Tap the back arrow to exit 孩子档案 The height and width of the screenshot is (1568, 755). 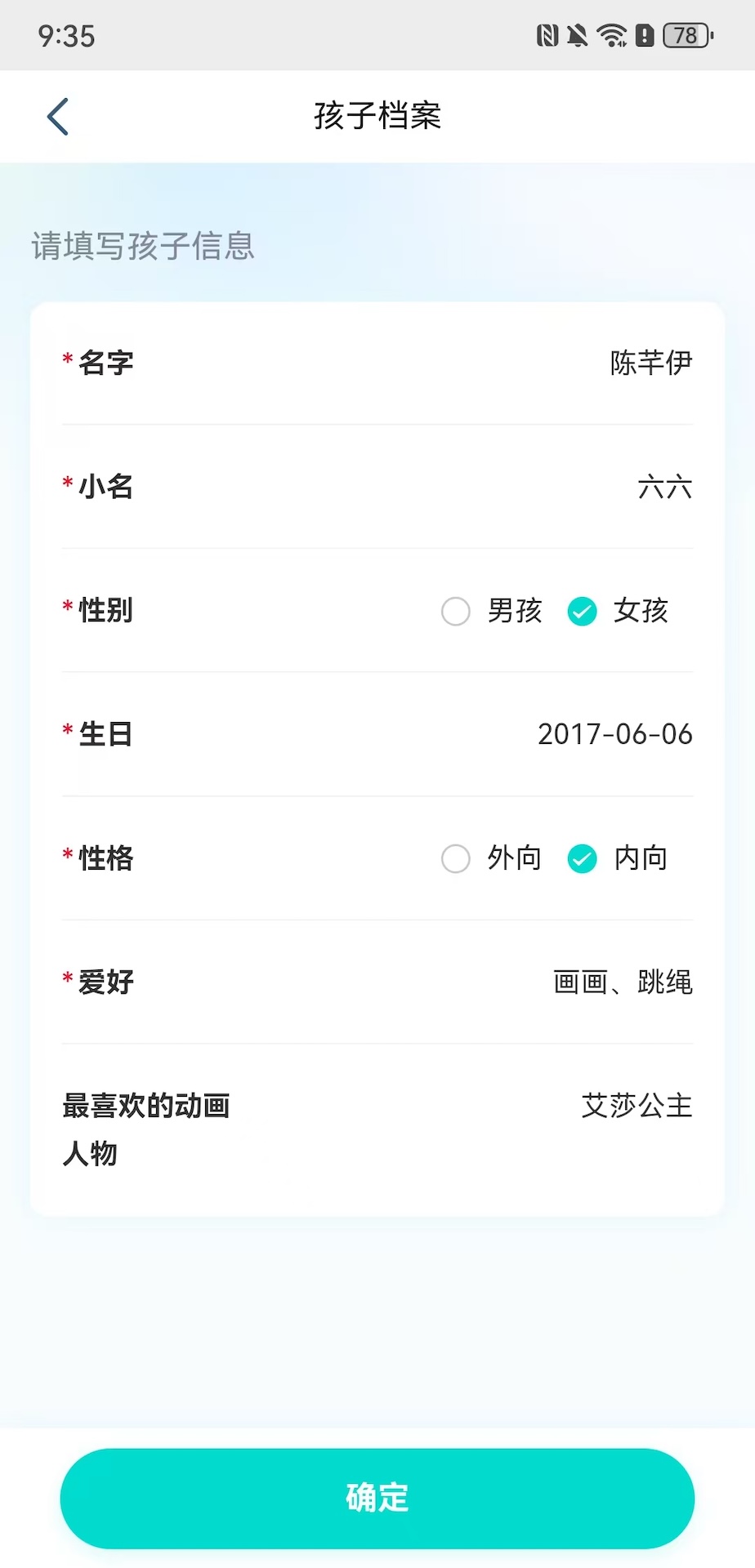click(56, 116)
